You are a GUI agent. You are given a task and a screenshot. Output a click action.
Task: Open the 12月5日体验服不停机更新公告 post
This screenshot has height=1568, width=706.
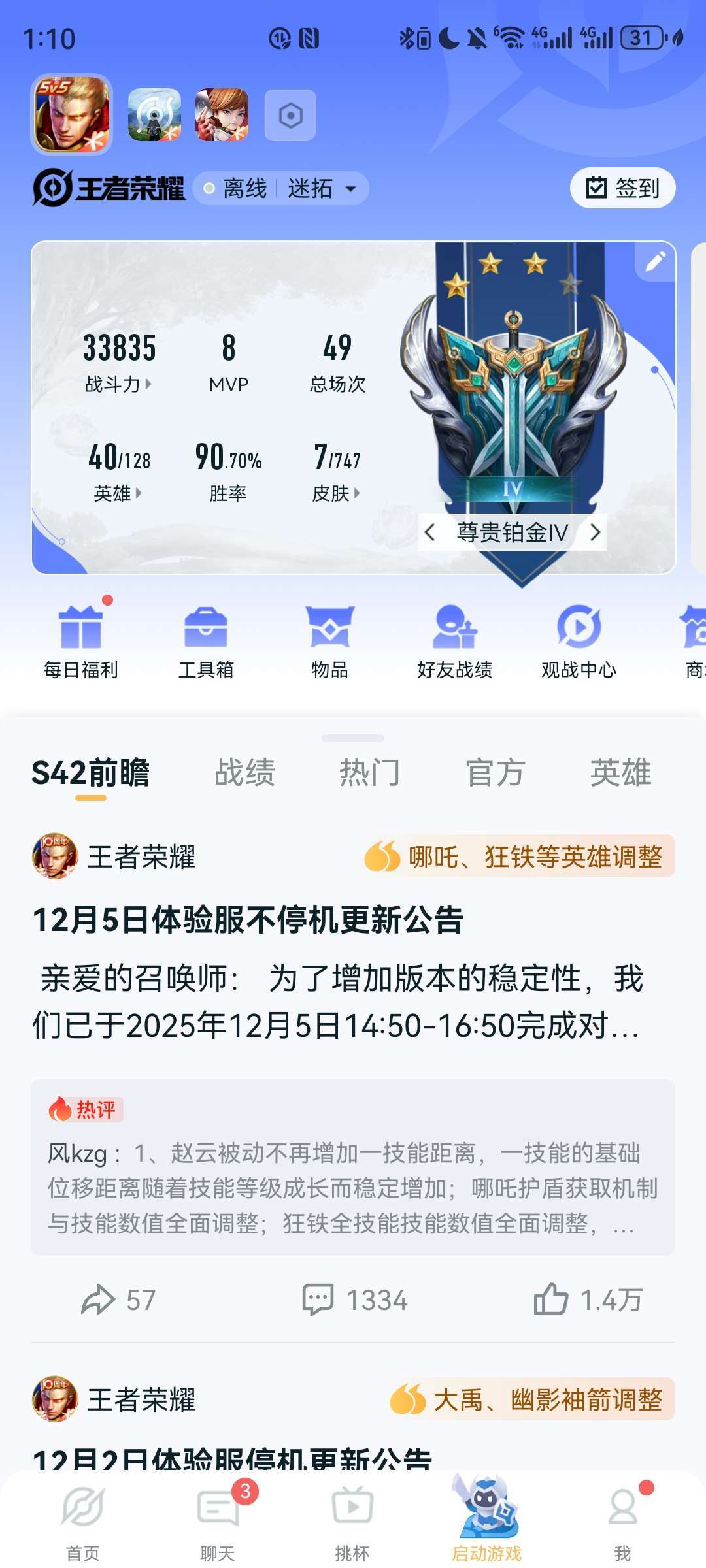[x=248, y=920]
